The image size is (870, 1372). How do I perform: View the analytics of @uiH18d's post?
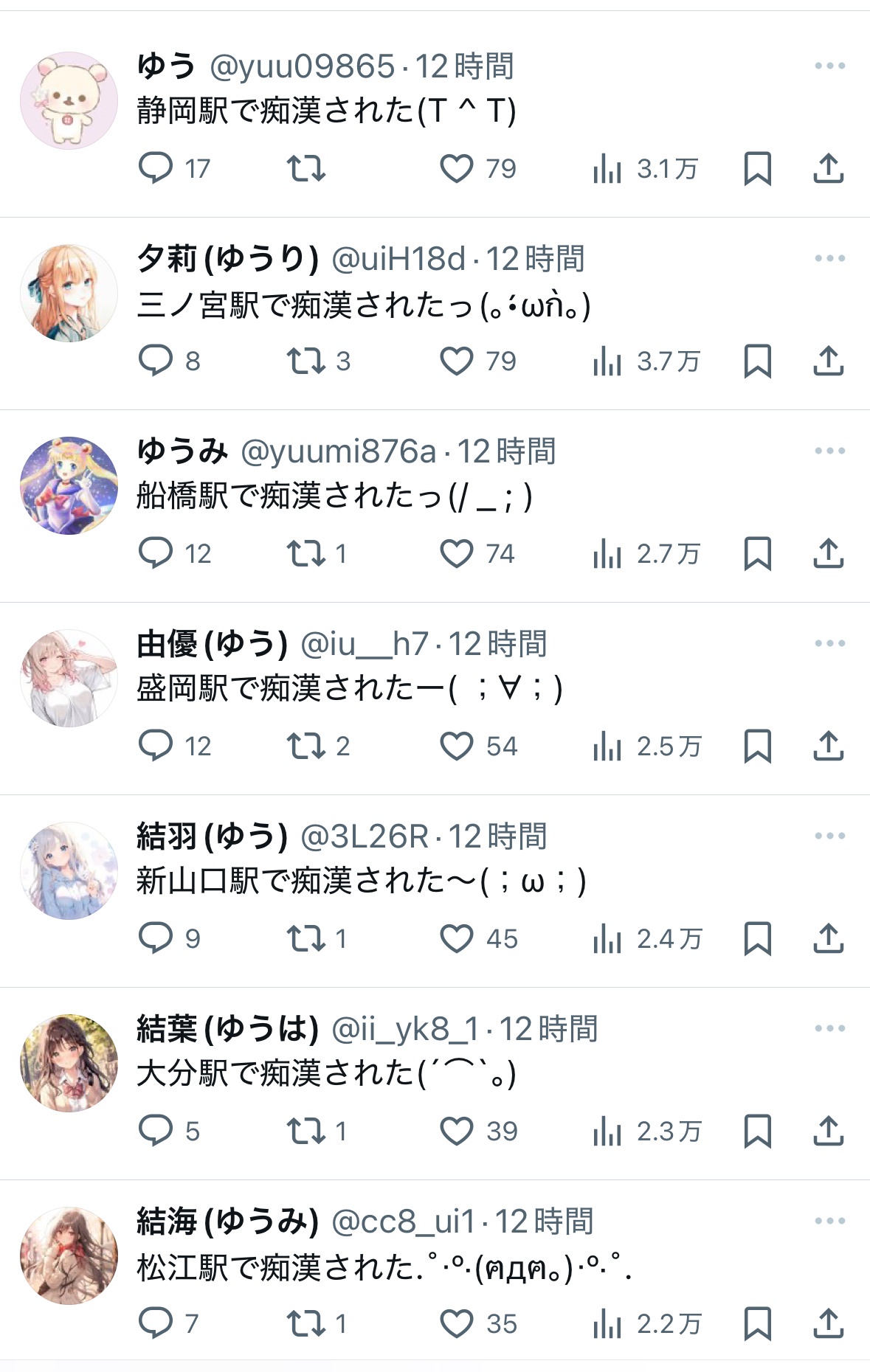[608, 361]
